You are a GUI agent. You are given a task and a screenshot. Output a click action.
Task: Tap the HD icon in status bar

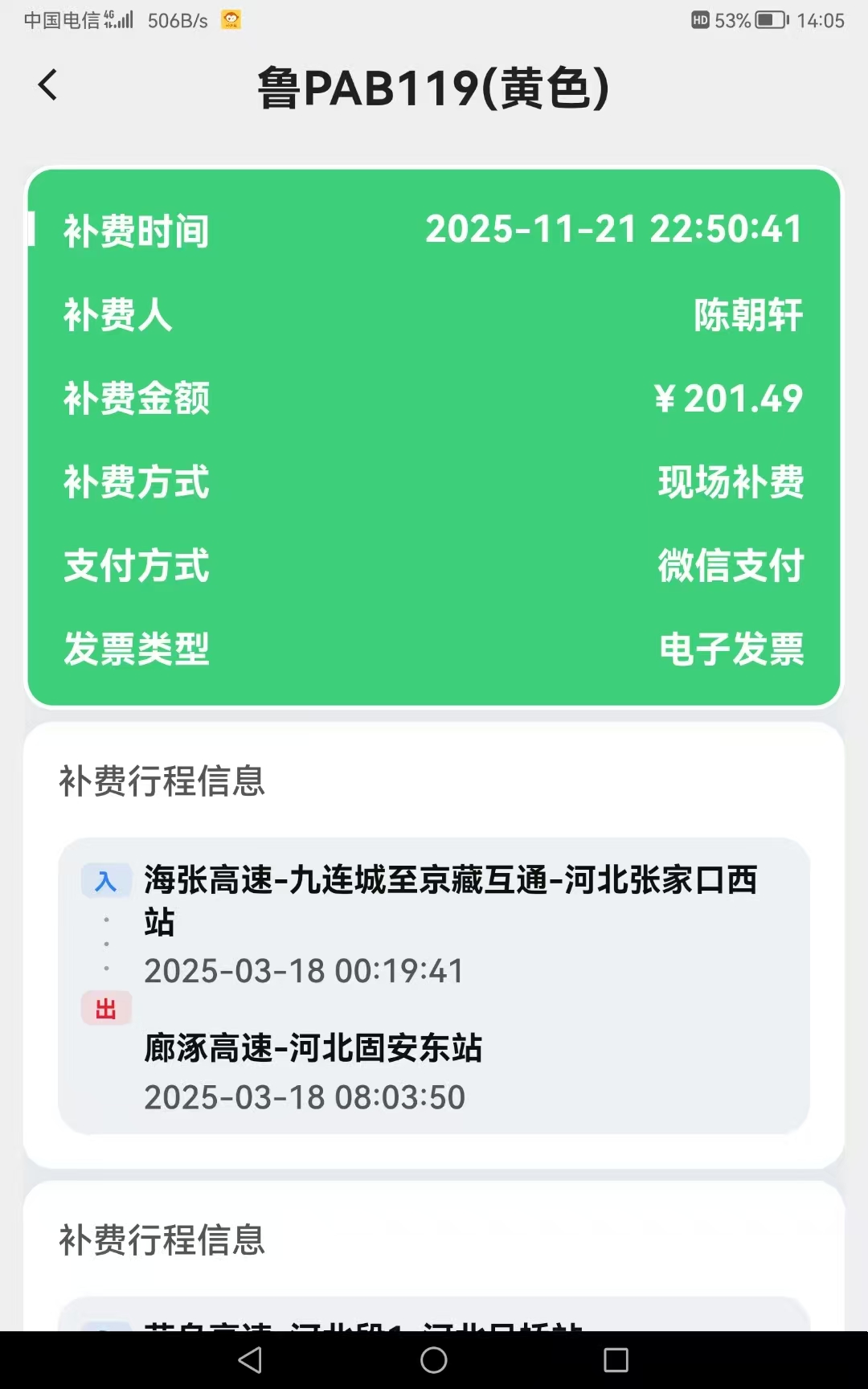click(703, 22)
